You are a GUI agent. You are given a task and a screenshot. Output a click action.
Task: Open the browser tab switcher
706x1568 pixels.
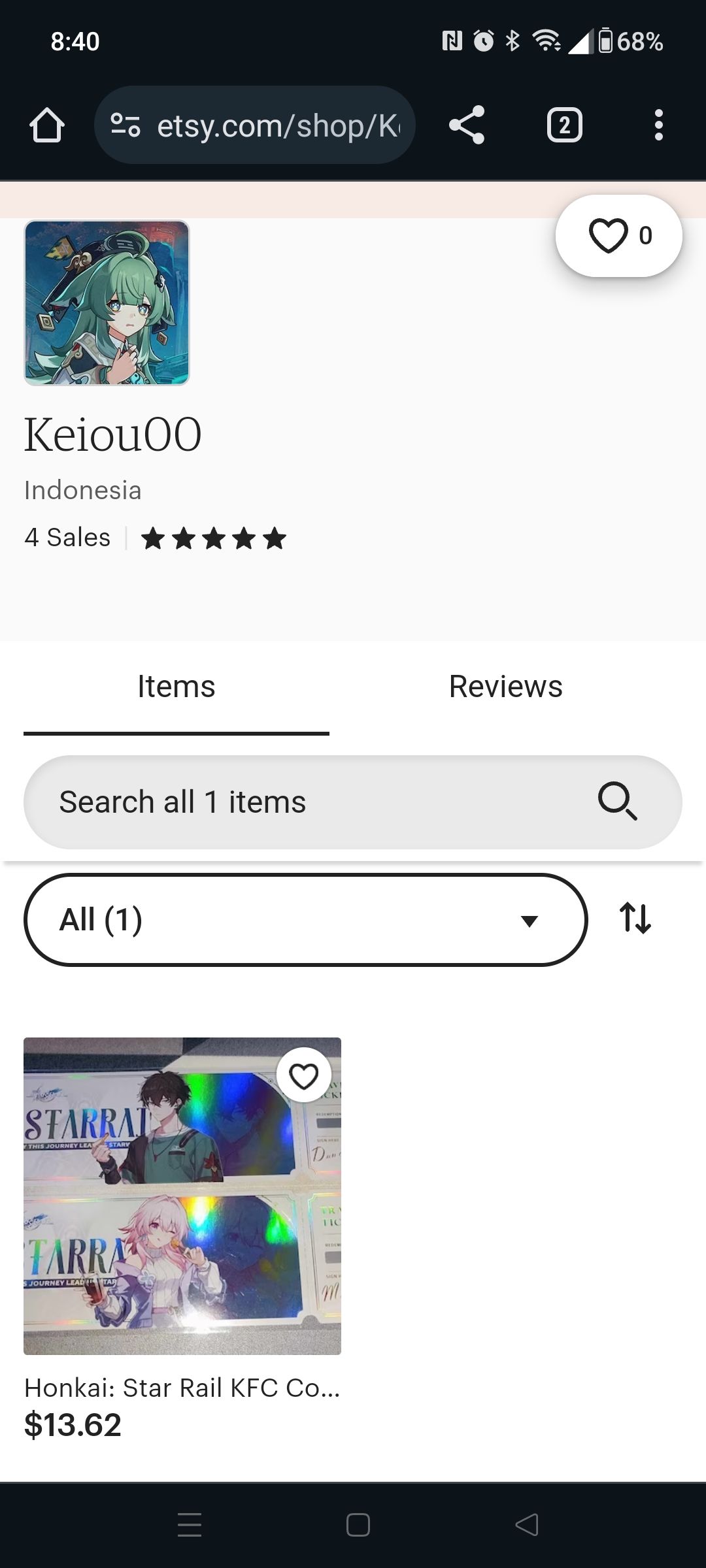[x=564, y=125]
